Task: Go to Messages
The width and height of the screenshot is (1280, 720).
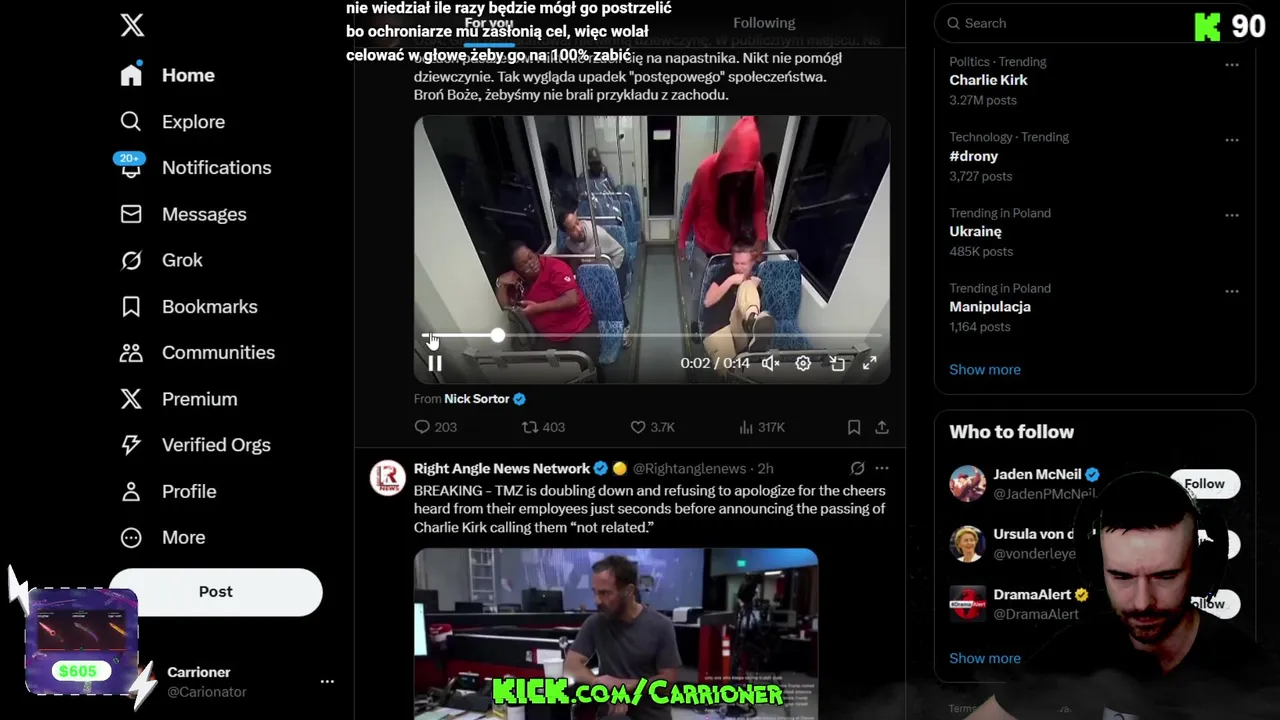Action: point(203,214)
